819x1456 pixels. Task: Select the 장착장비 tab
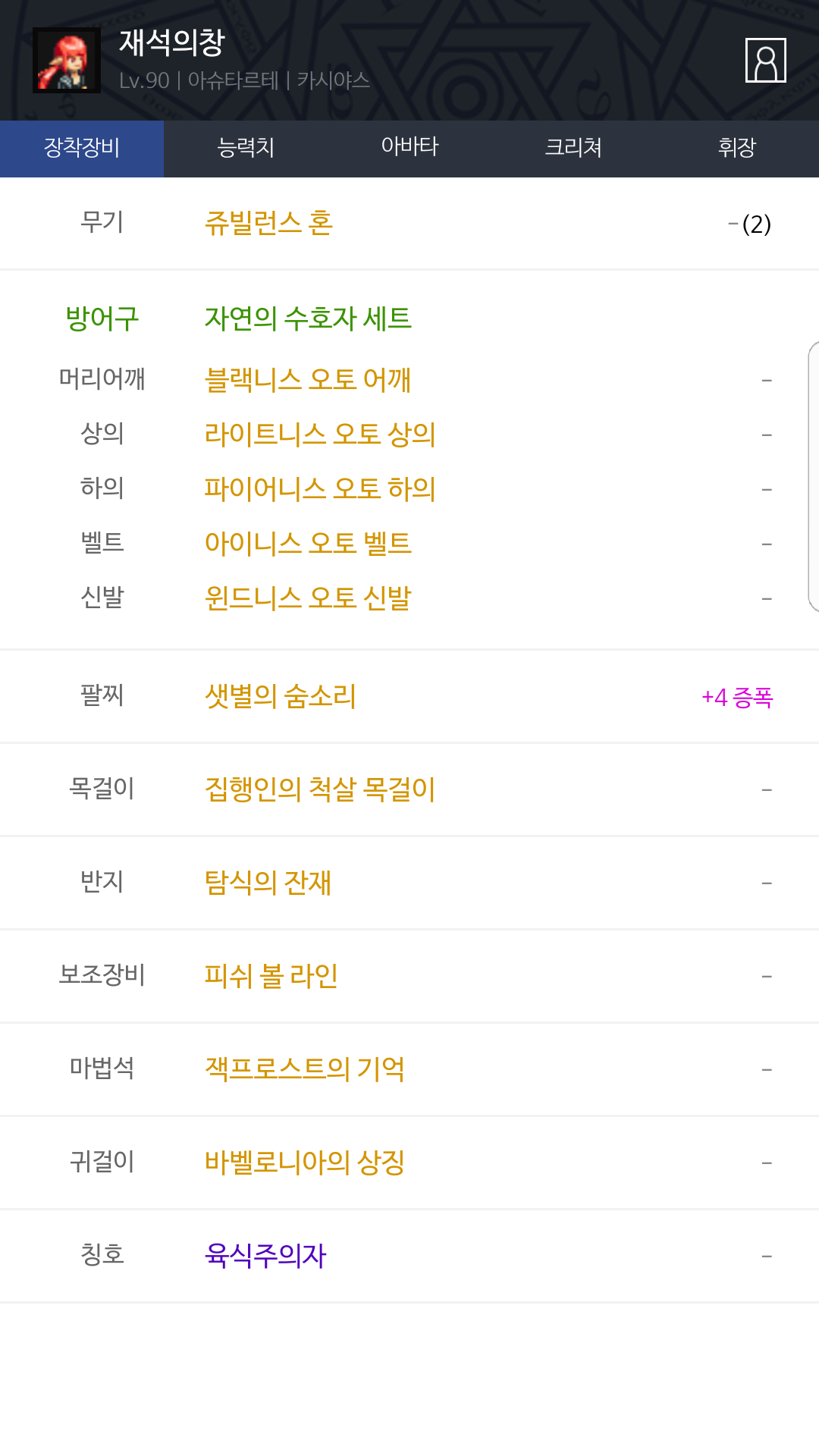pos(82,149)
